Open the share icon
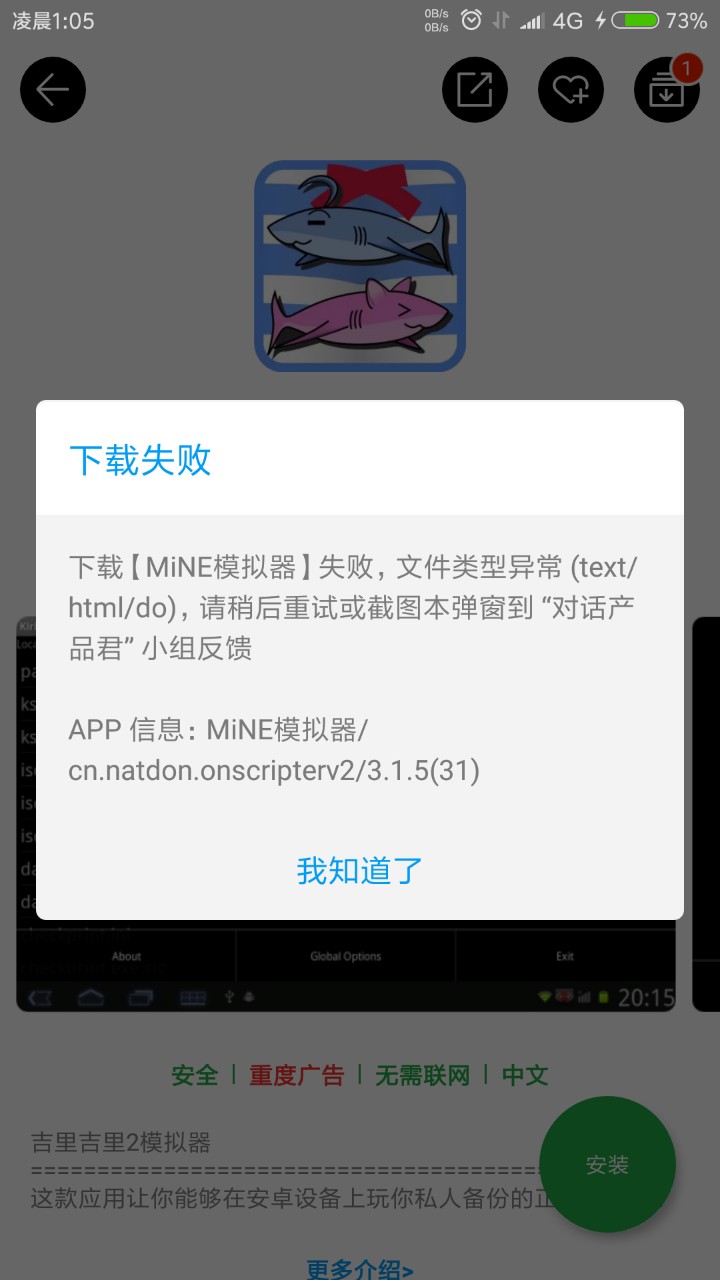The height and width of the screenshot is (1280, 720). click(475, 90)
